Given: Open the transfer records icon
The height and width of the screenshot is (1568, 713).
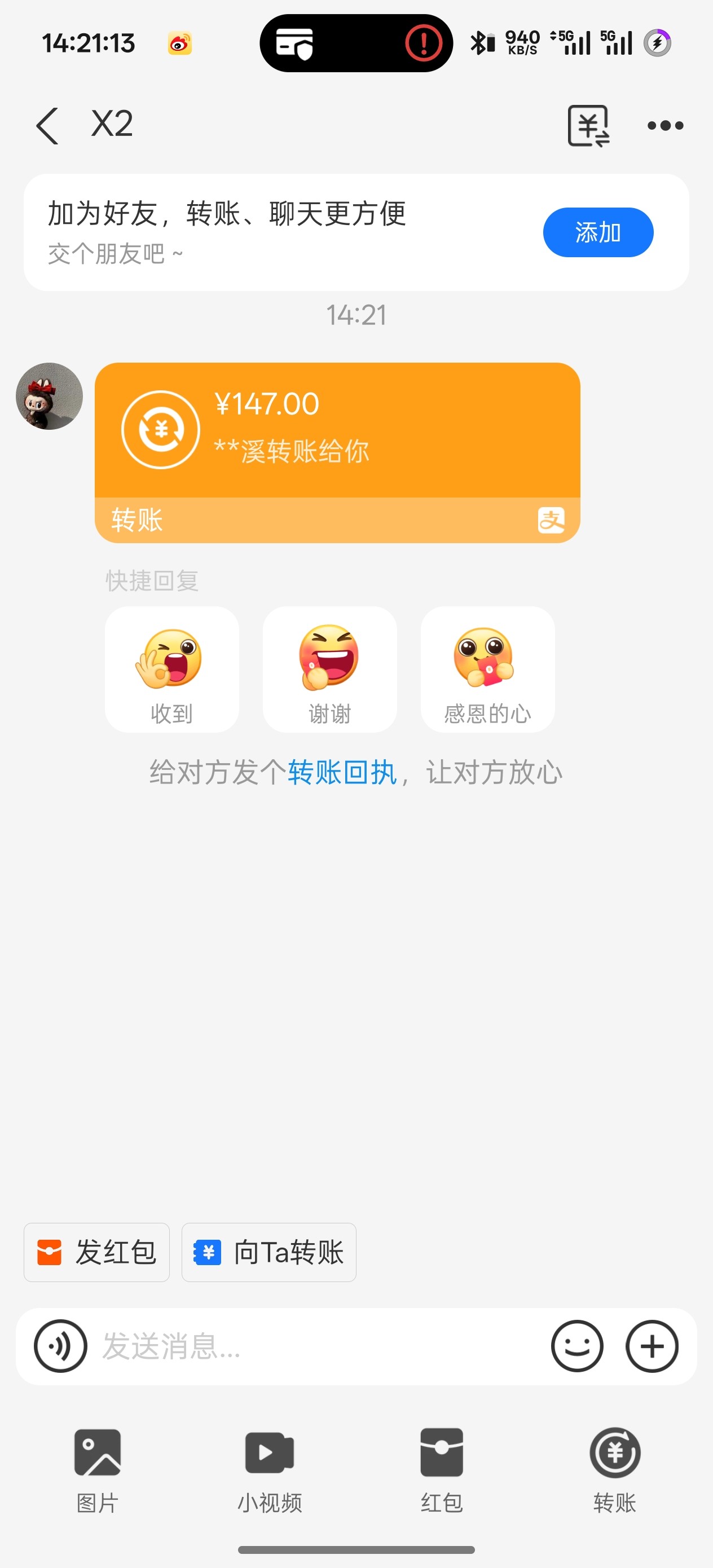Looking at the screenshot, I should (588, 126).
